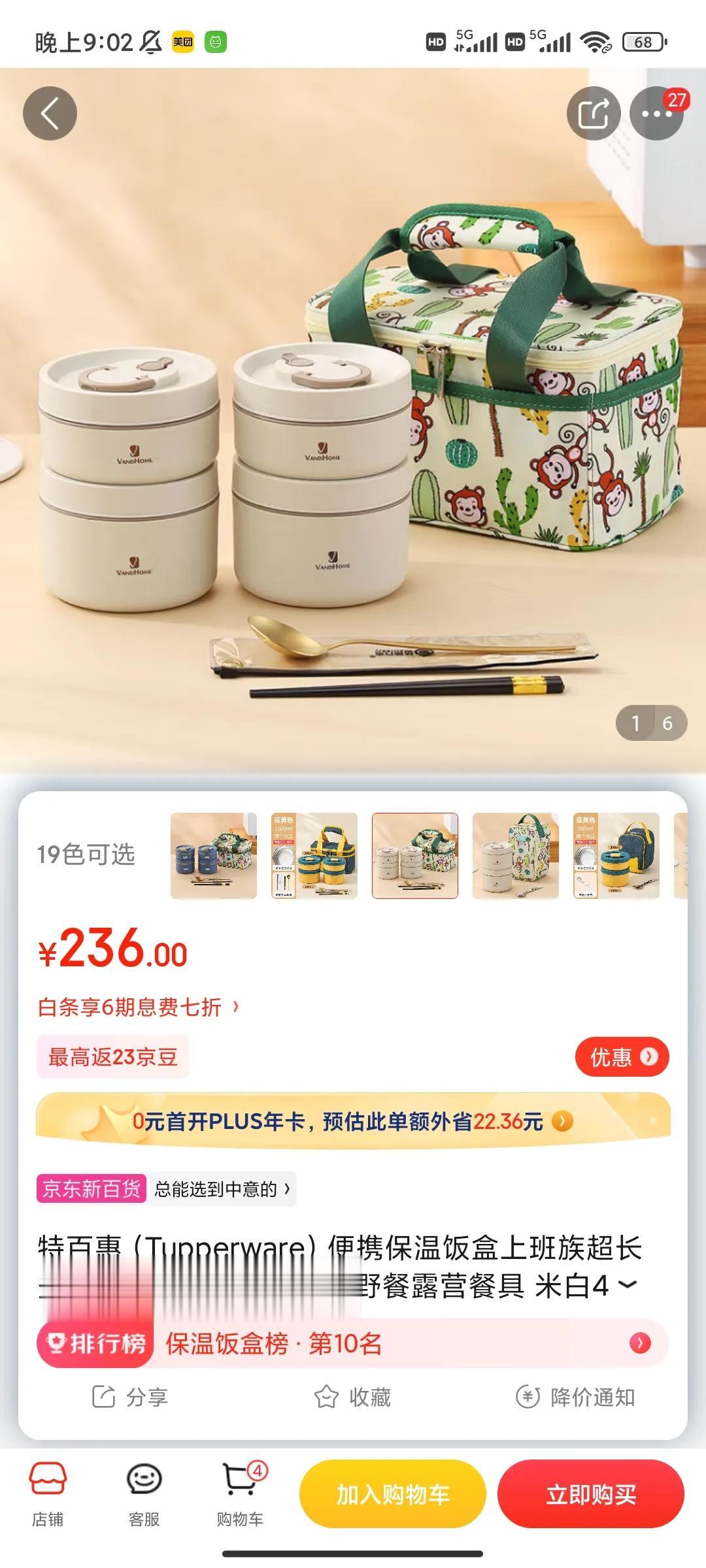The image size is (706, 1568).
Task: View the 保温饭盒榜 ranking list
Action: click(353, 1343)
